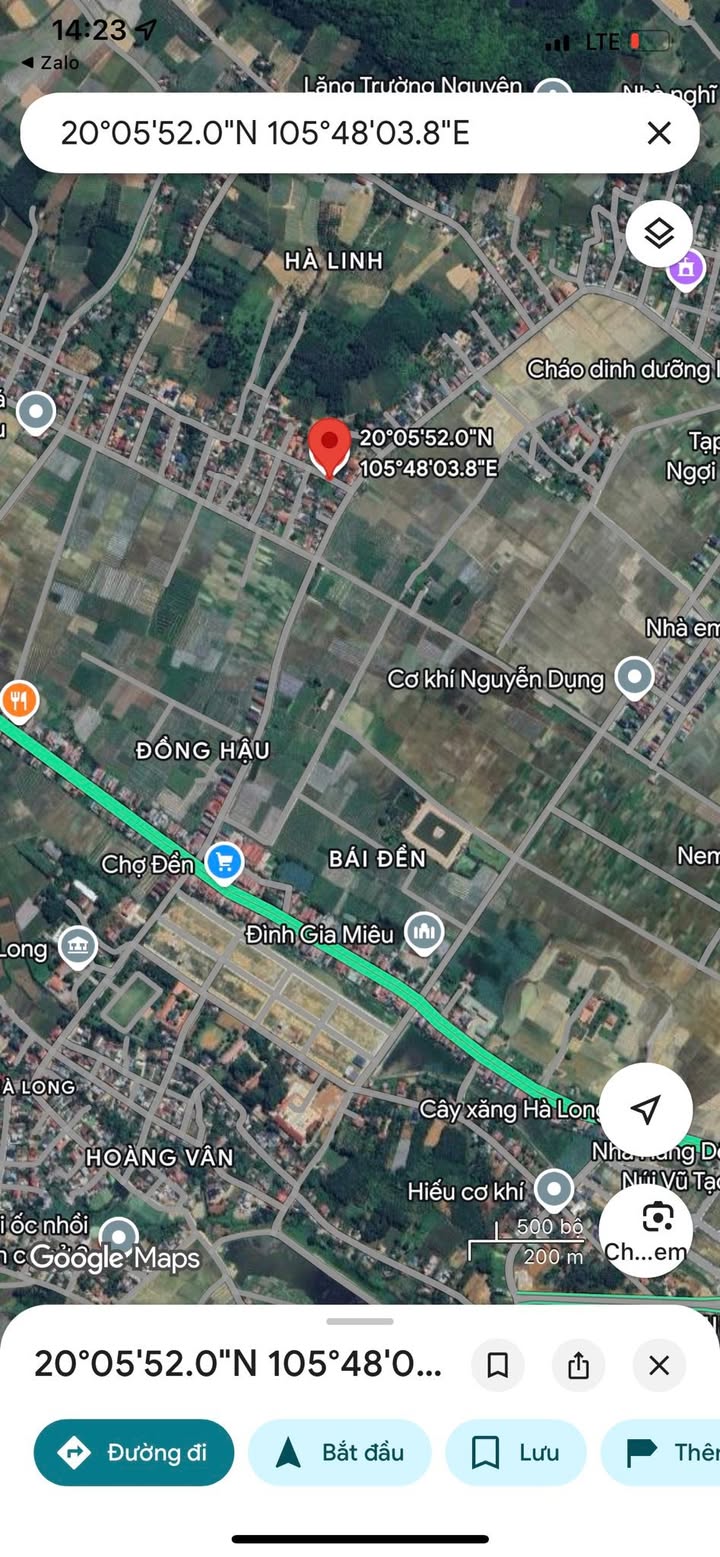Close the location details sheet
720x1557 pixels.
tap(658, 1365)
